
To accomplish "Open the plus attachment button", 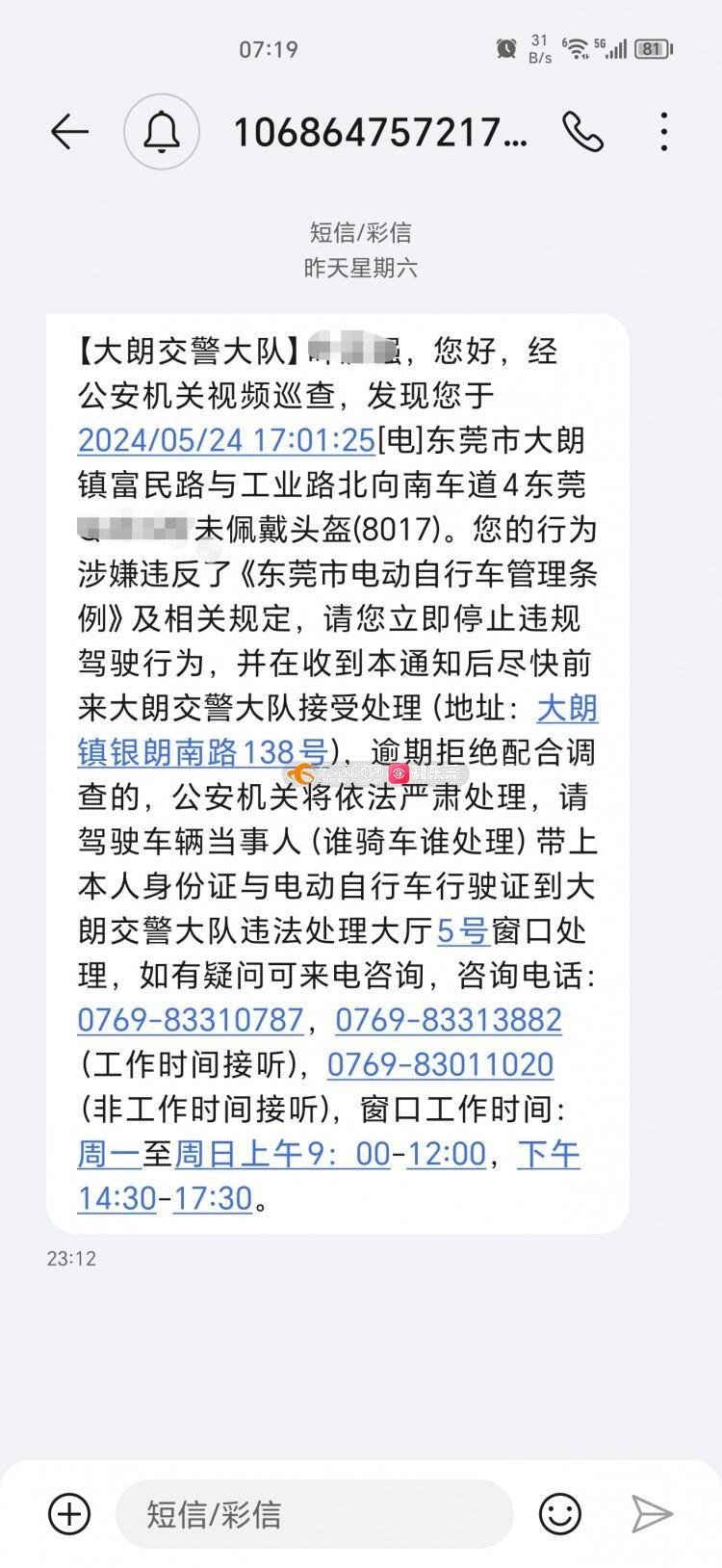I will tap(69, 1513).
